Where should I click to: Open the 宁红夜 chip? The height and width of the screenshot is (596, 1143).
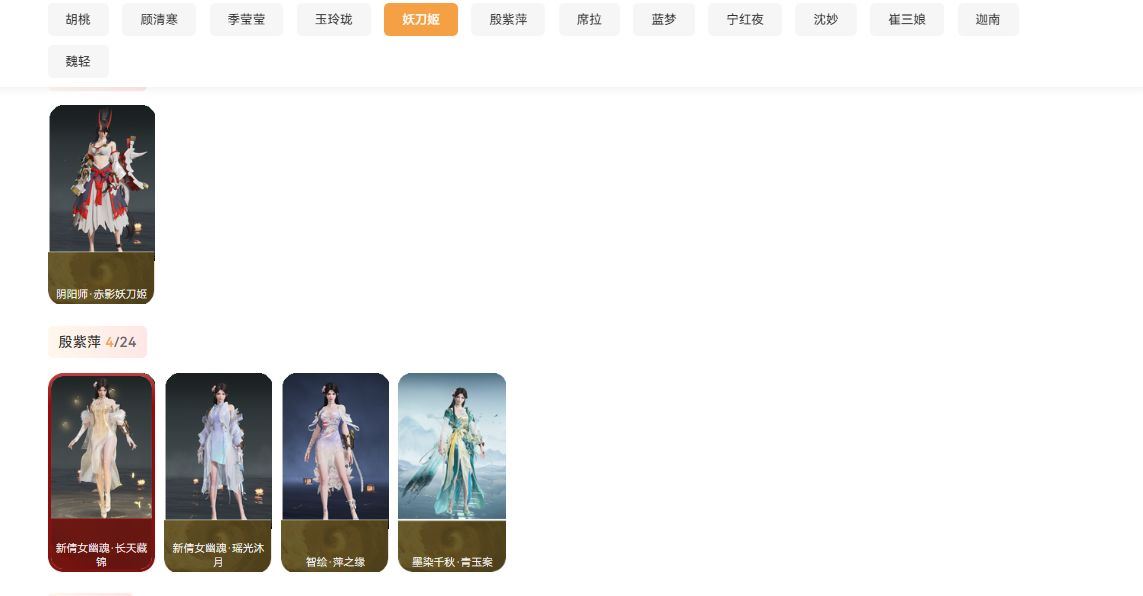tap(745, 19)
